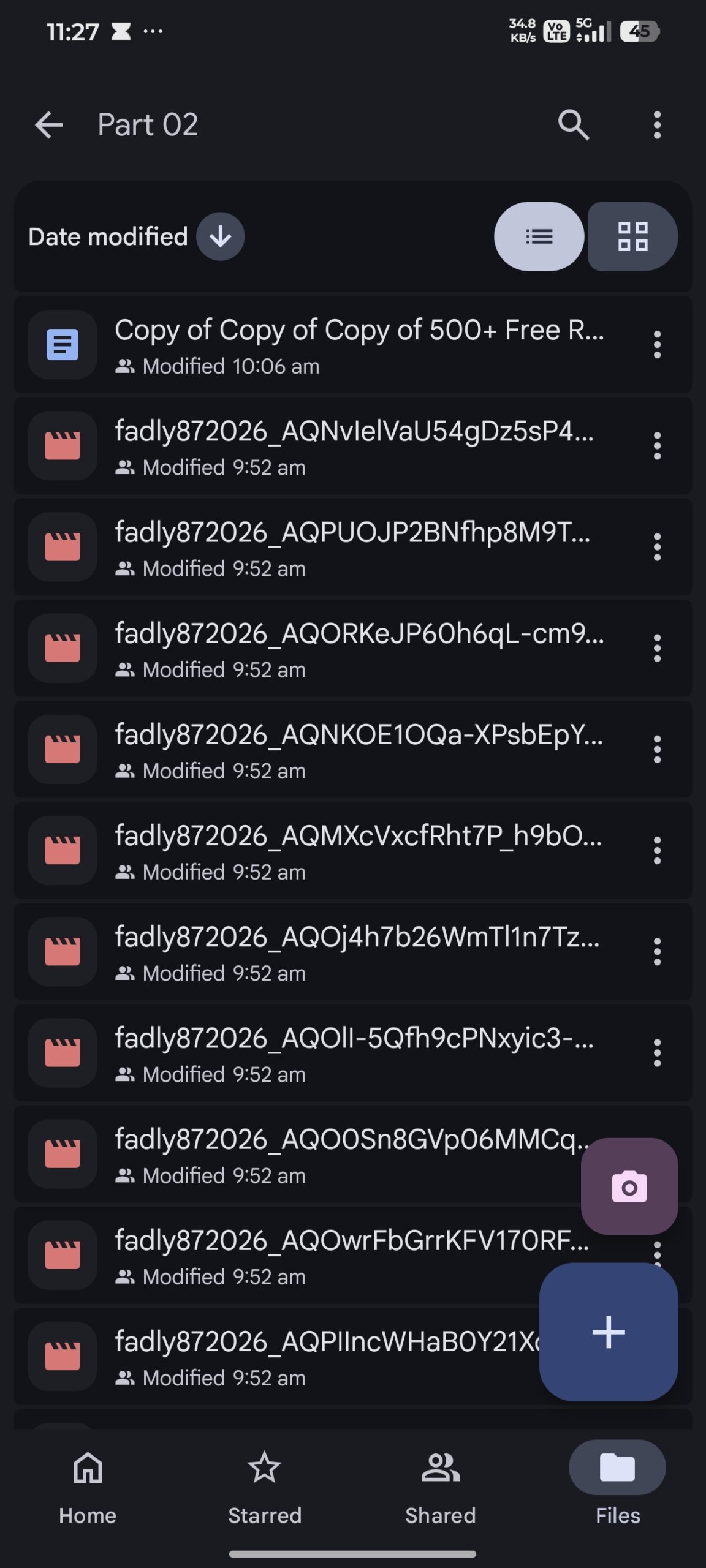Open video fadly872026_AQMXcVxcfRht7P_h9bO
The height and width of the screenshot is (1568, 706).
click(353, 850)
